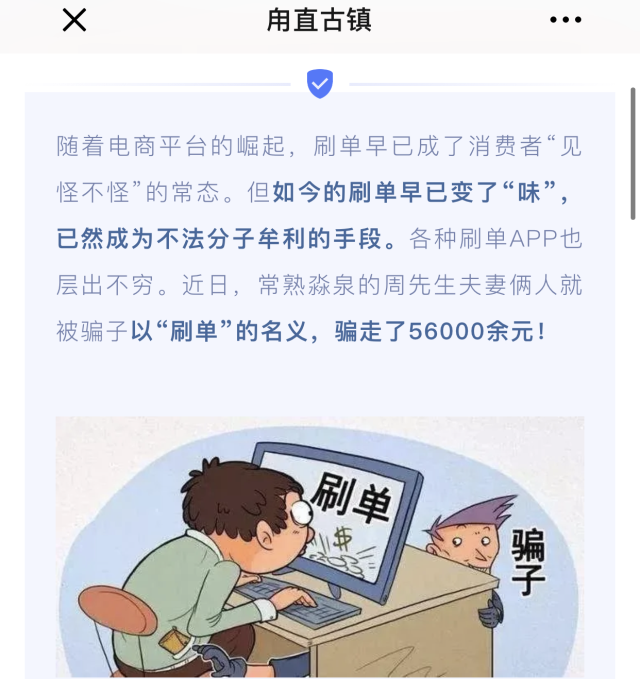
Task: Close the 甪直古镇 article page
Action: click(74, 20)
